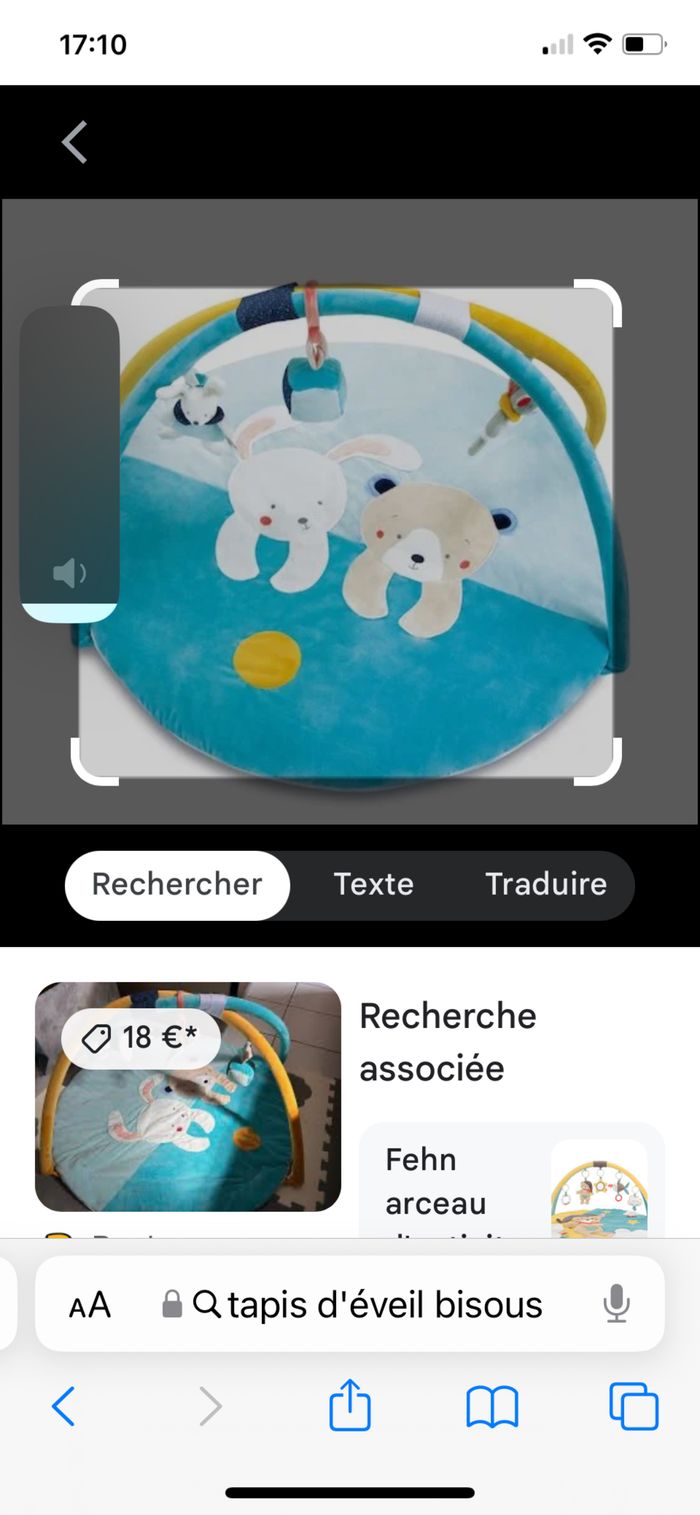Viewport: 700px width, 1515px height.
Task: Switch to the Traduire mode
Action: coord(545,884)
